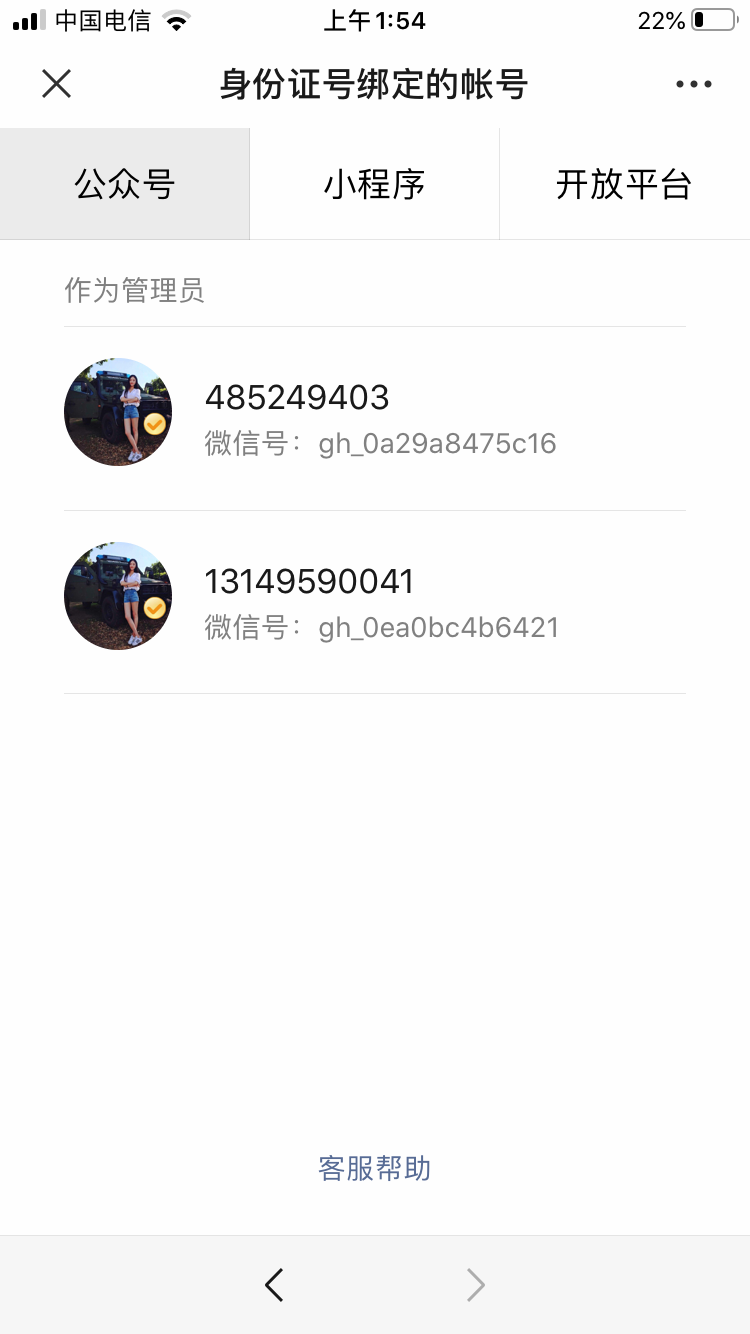750x1334 pixels.
Task: Open the account named 485249403
Action: (374, 418)
